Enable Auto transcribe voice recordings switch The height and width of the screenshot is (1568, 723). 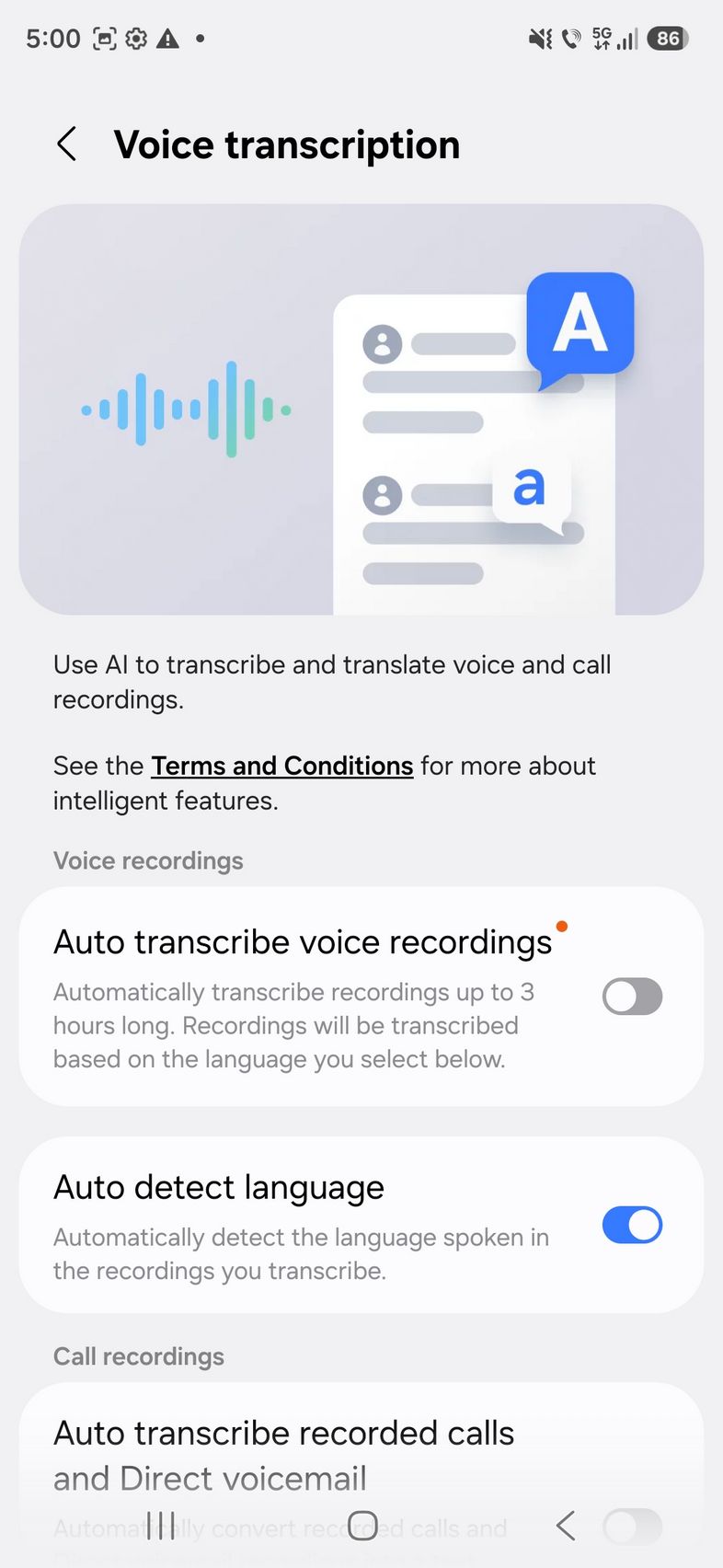pyautogui.click(x=632, y=997)
